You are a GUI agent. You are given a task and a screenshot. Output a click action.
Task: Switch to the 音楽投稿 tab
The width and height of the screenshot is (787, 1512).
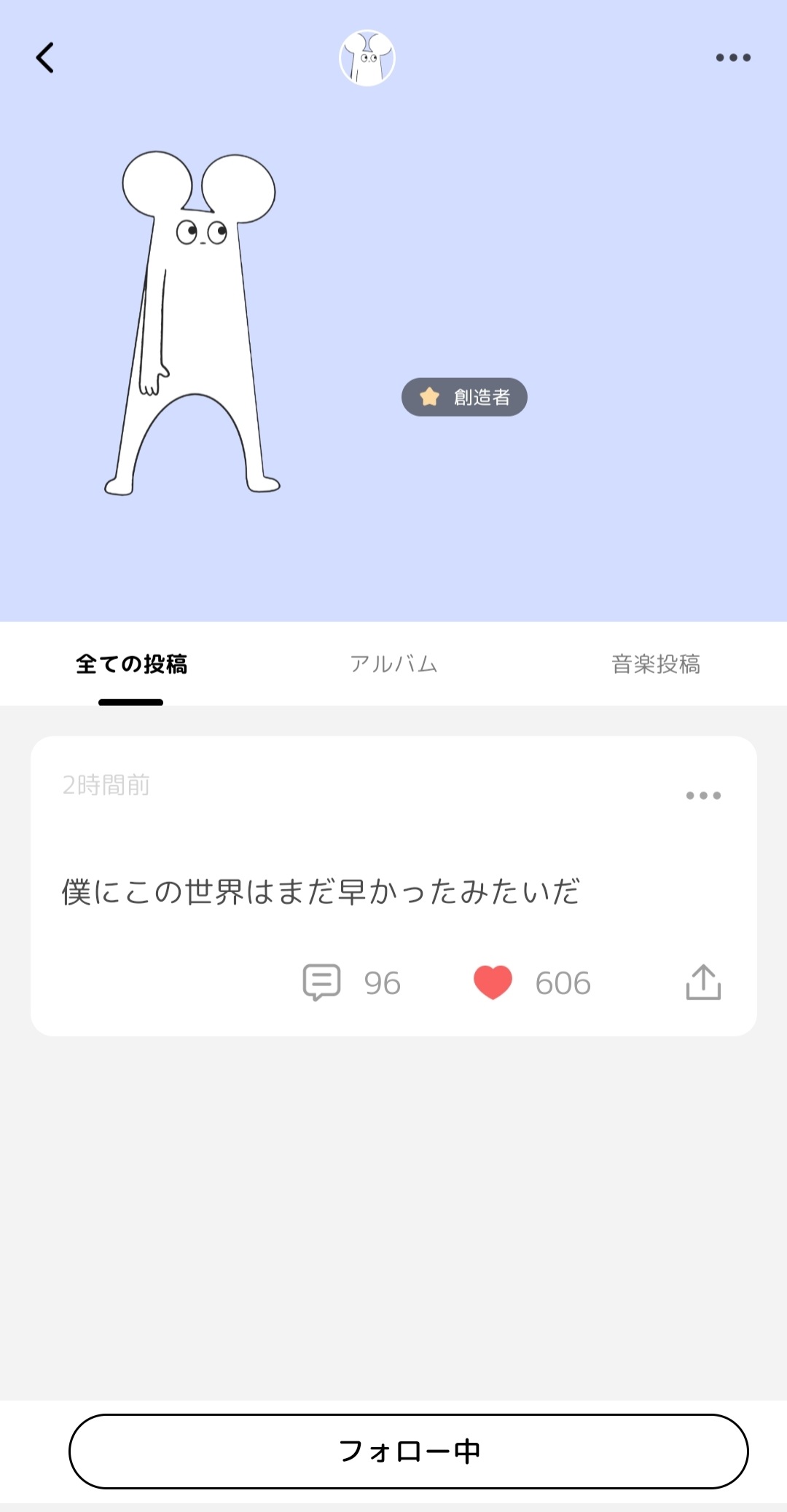tap(655, 664)
